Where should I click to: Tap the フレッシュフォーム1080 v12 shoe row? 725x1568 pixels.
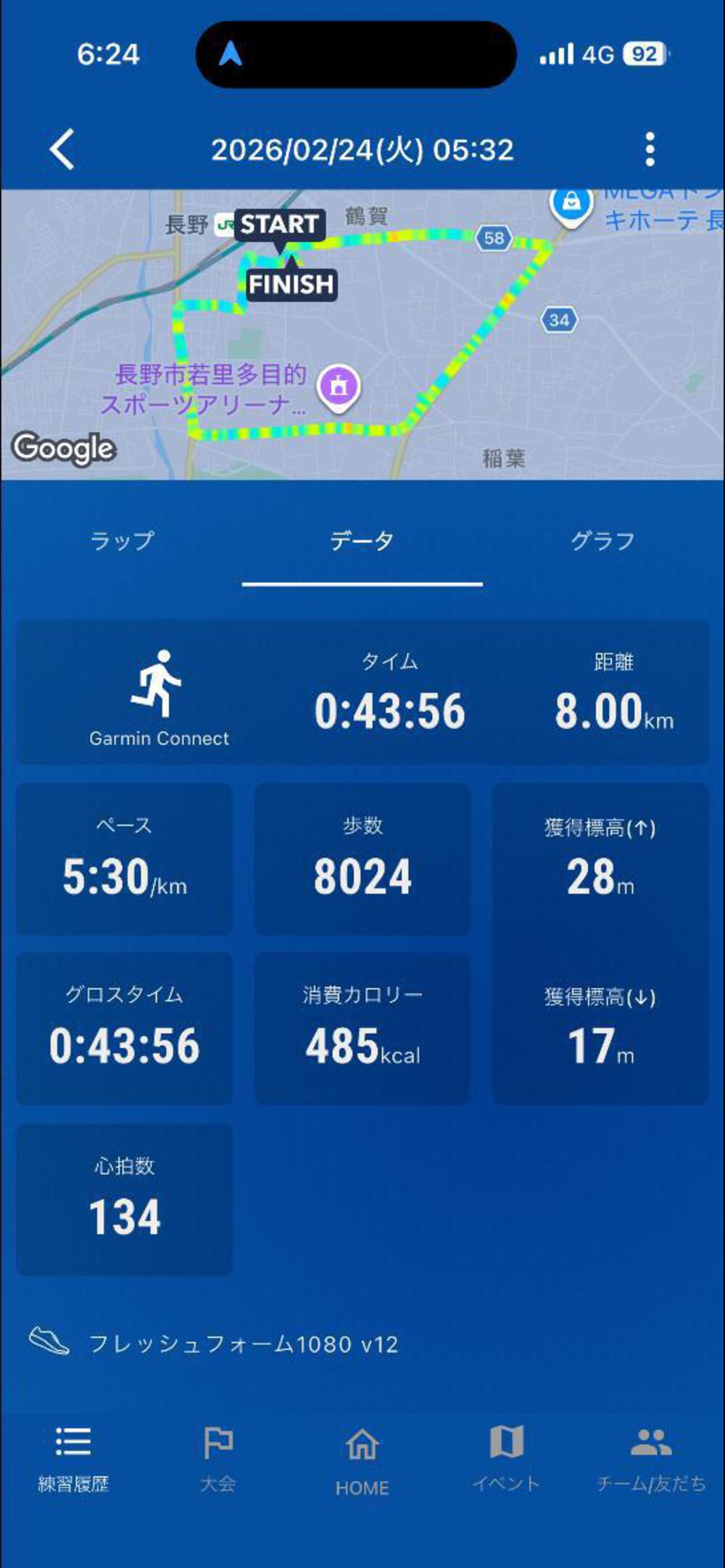(x=243, y=1343)
